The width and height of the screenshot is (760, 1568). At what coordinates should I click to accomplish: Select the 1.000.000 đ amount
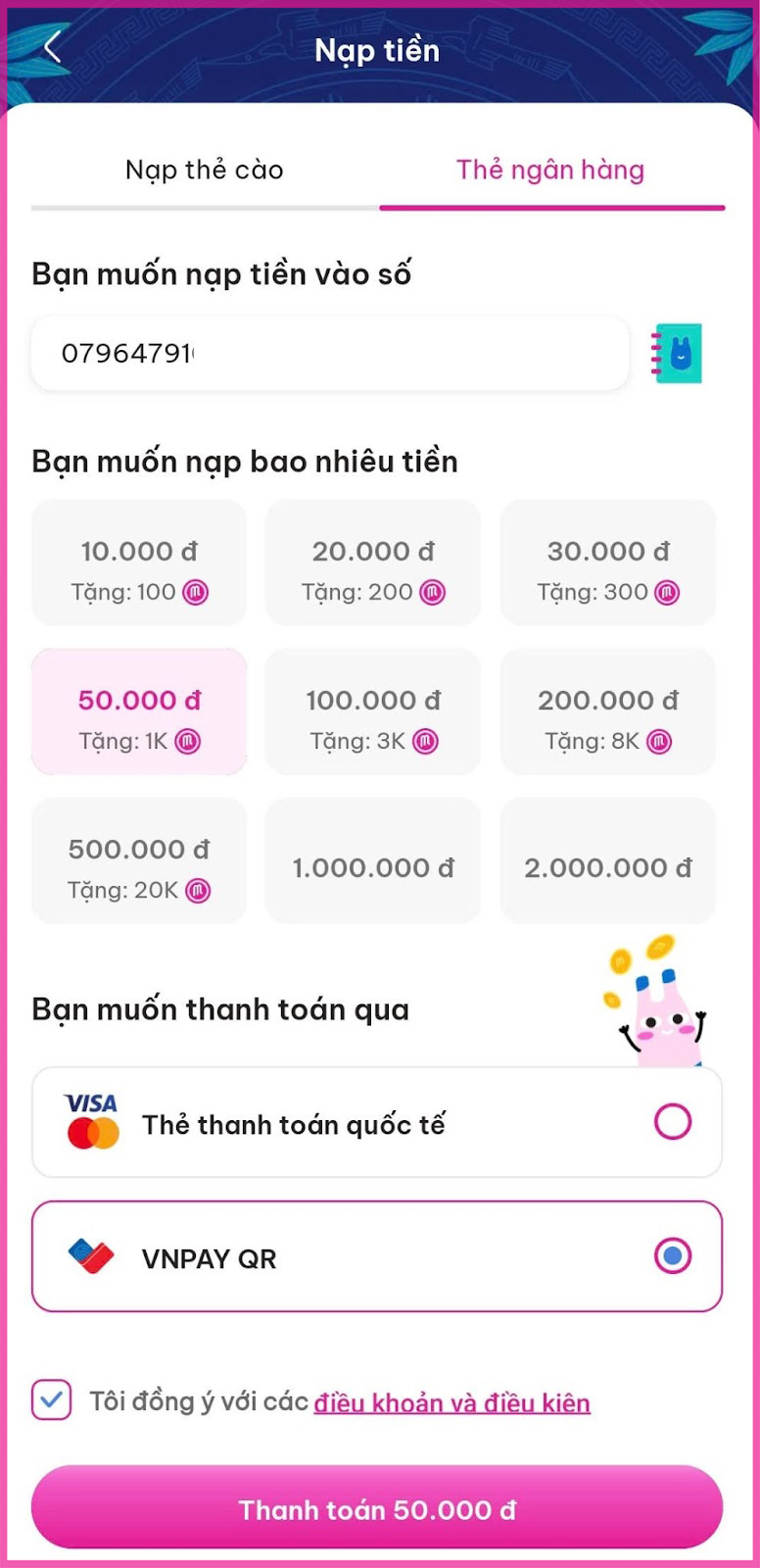point(373,861)
